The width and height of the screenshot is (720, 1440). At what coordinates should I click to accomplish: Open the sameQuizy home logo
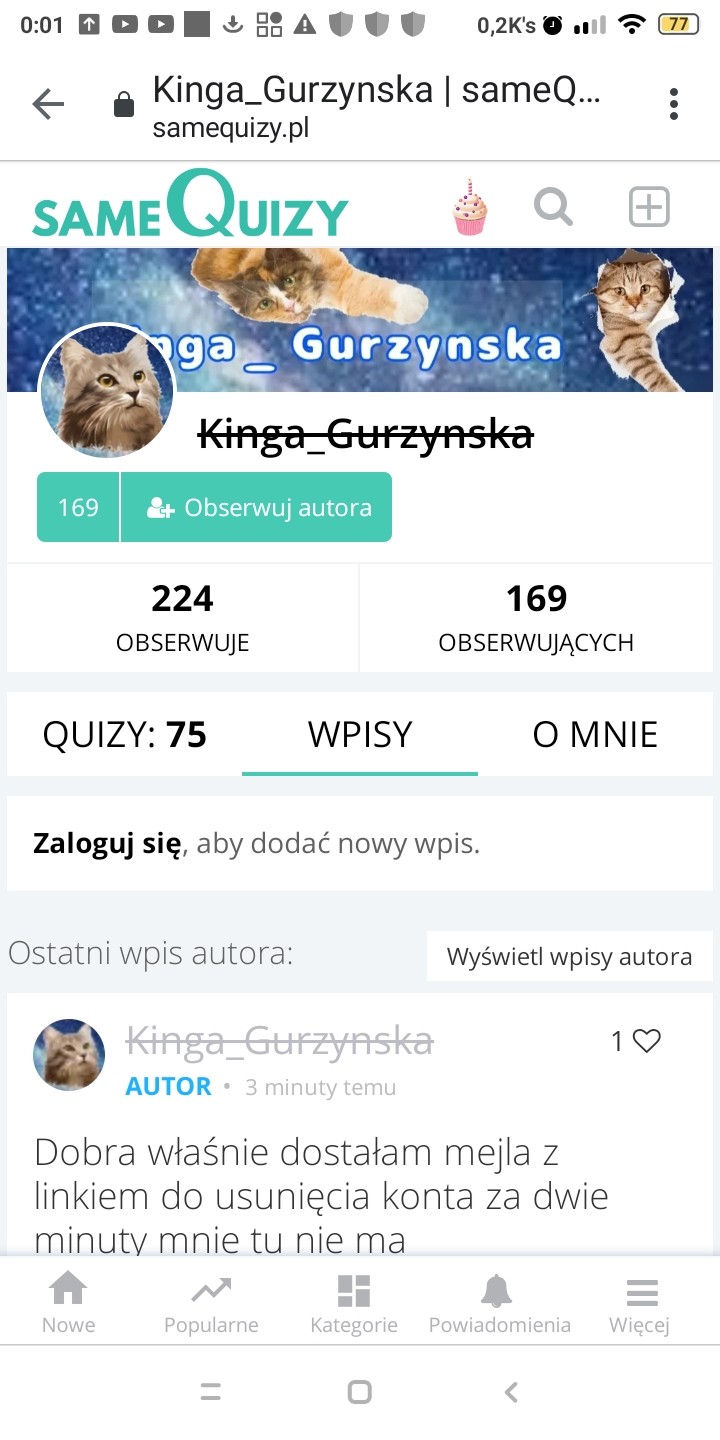[190, 207]
